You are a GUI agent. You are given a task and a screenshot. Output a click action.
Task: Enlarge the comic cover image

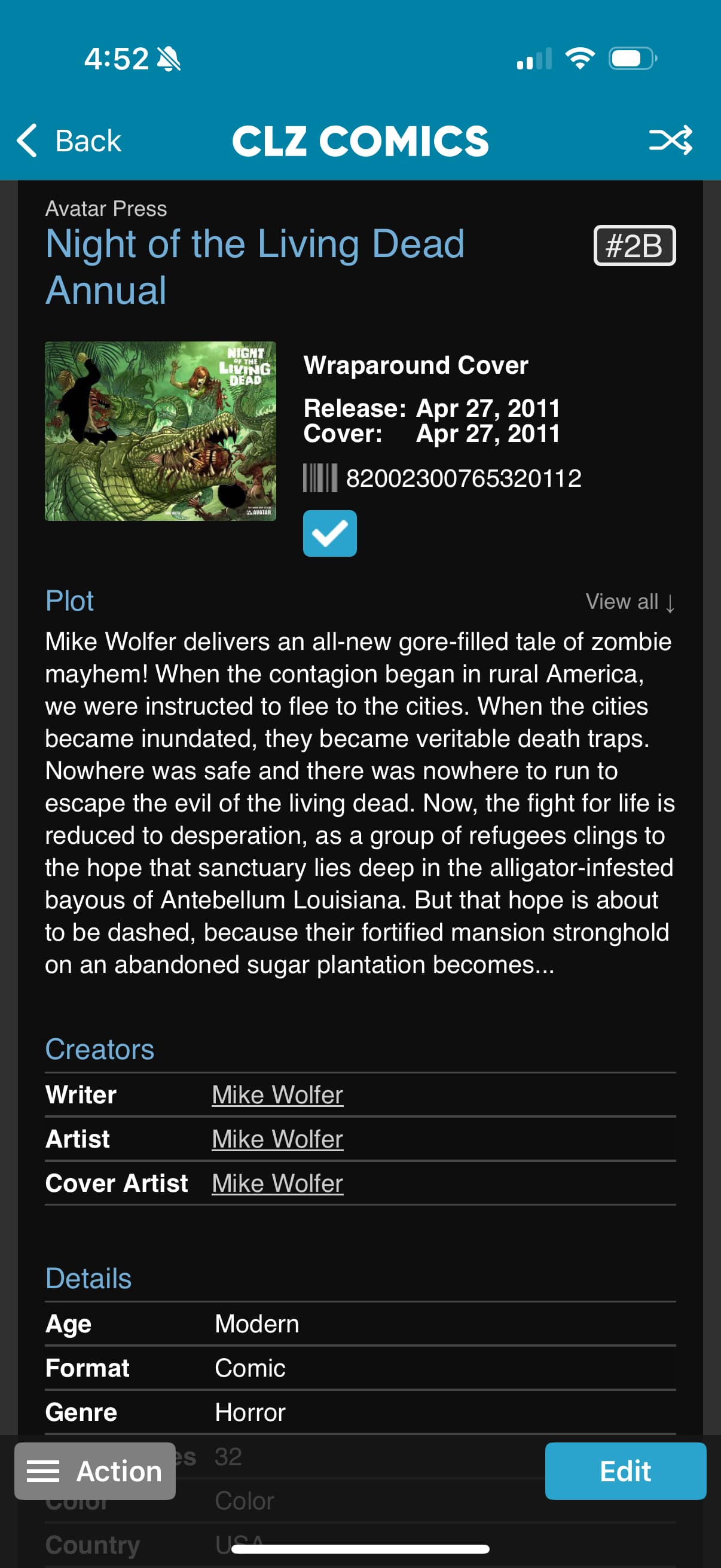(160, 431)
